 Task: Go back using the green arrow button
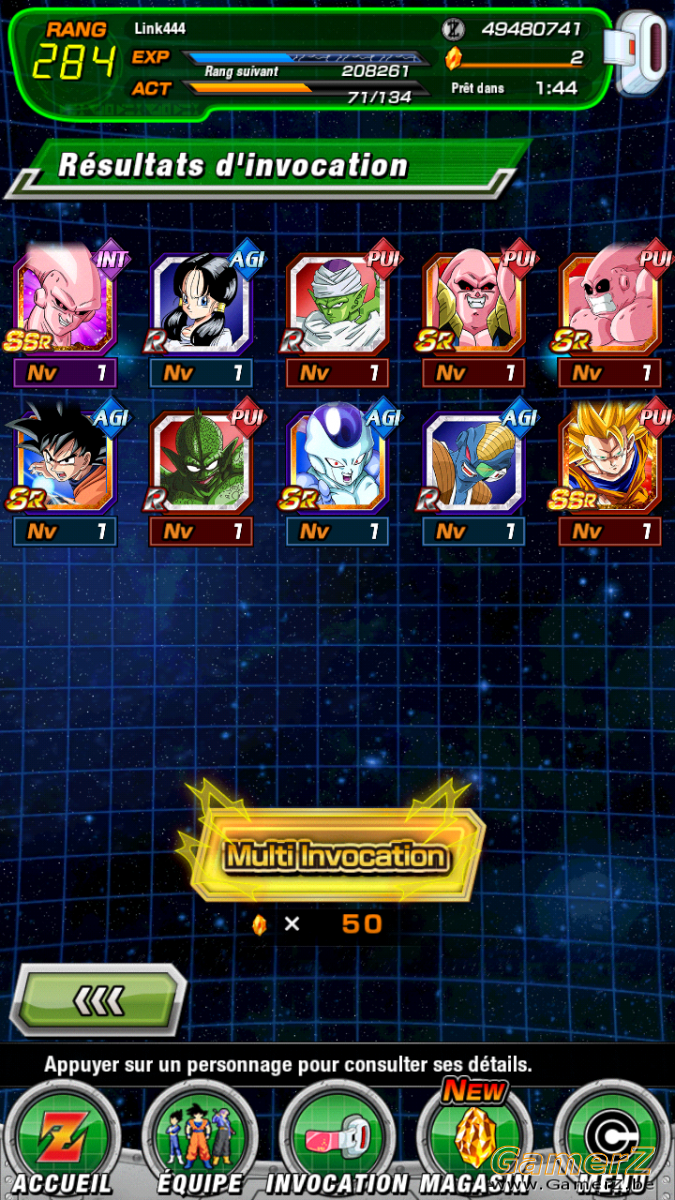[x=98, y=998]
